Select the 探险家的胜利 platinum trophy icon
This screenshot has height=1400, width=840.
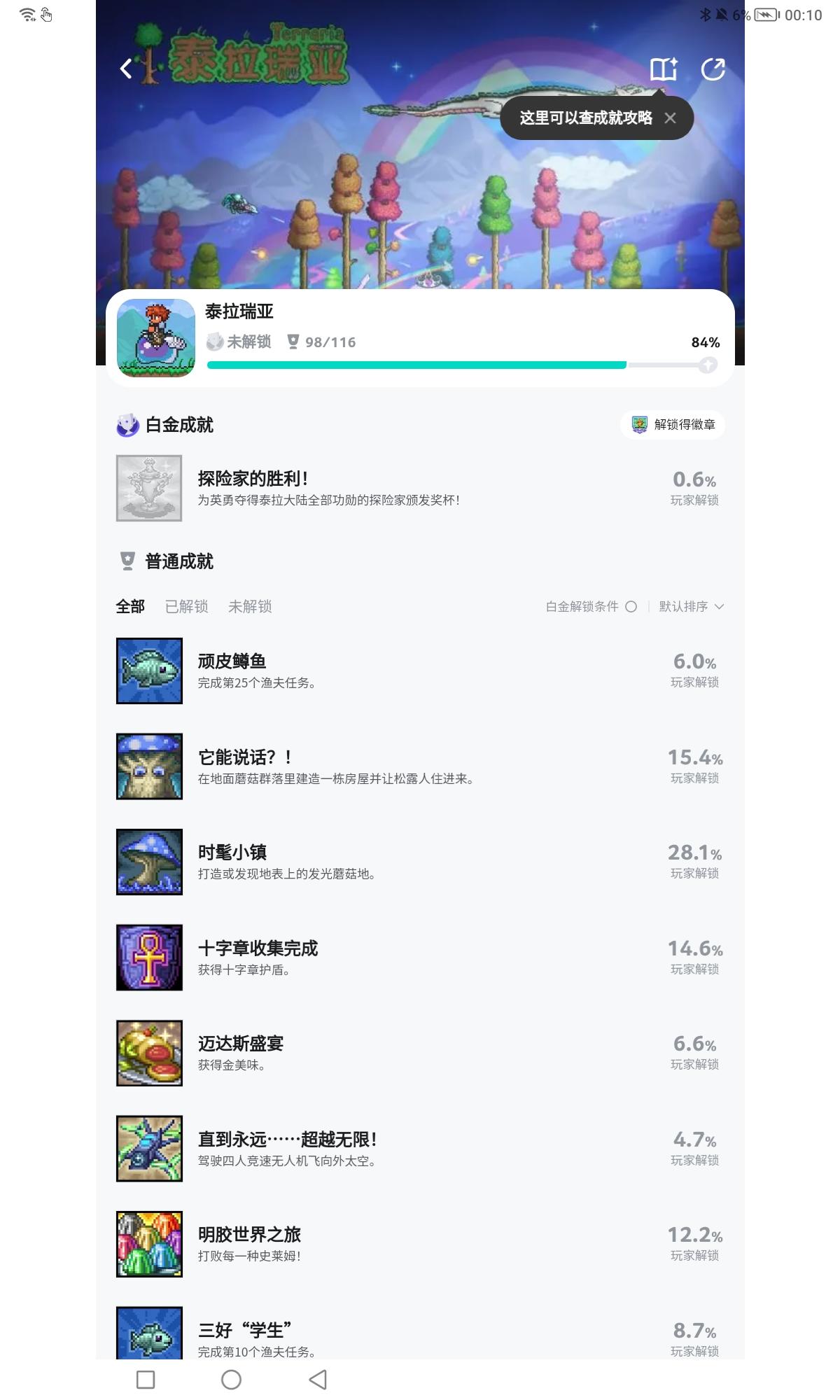149,488
